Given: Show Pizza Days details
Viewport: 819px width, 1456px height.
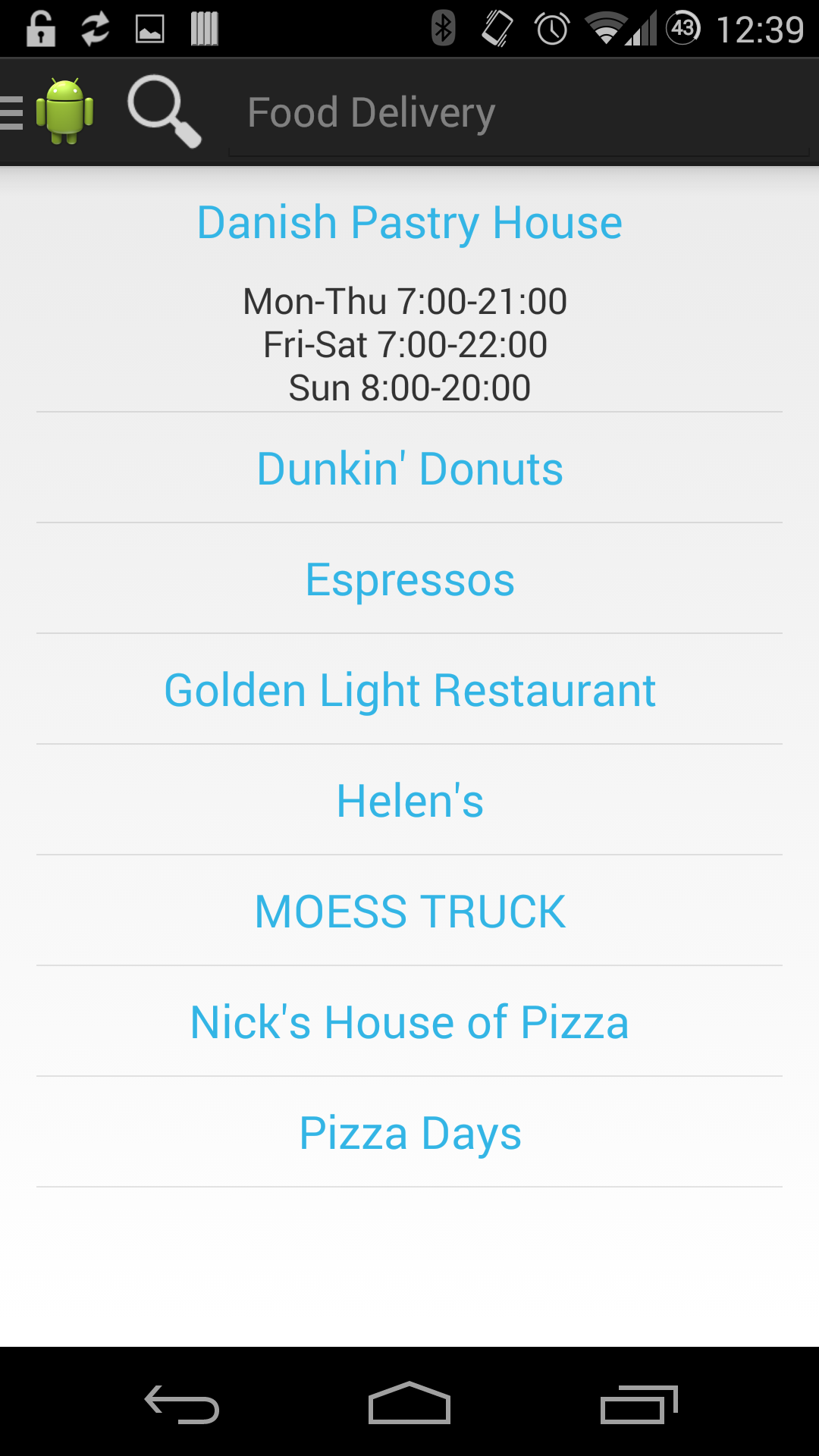Looking at the screenshot, I should (x=409, y=1133).
